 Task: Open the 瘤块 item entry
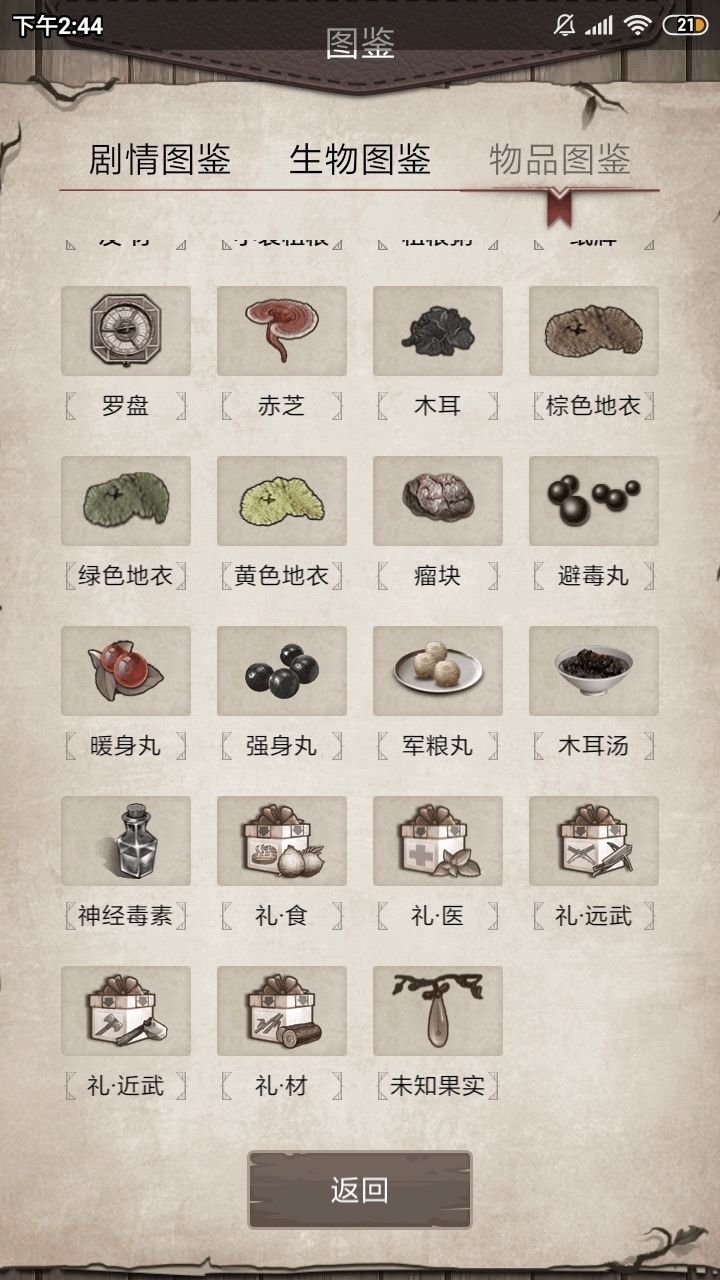point(438,501)
